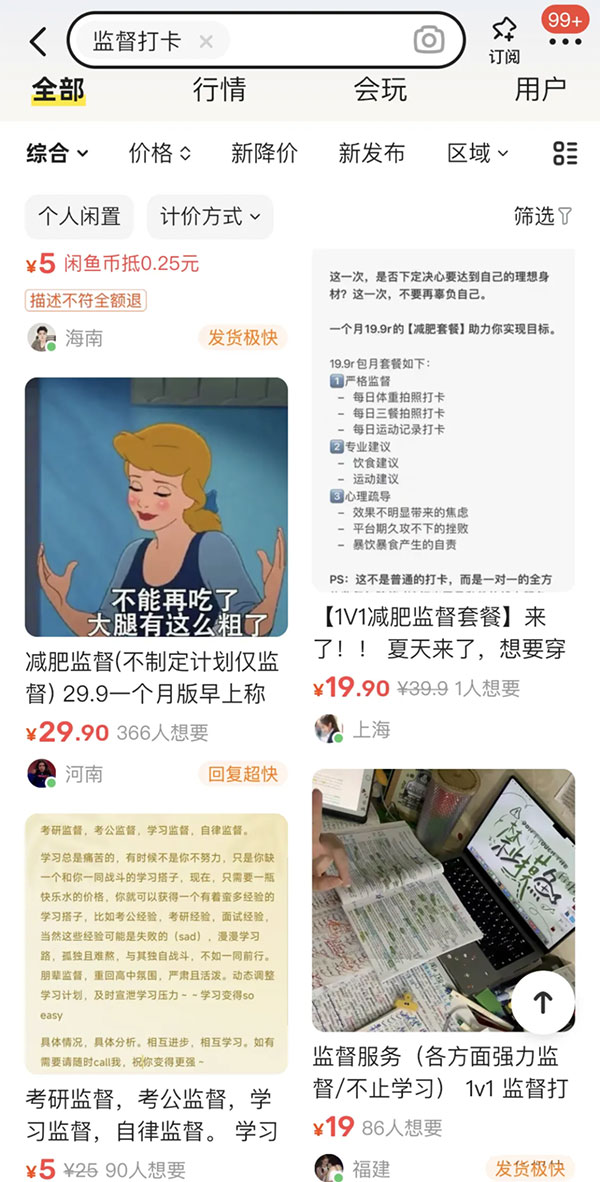Viewport: 600px width, 1182px height.
Task: Clear the 监督打卡 search text
Action: click(x=206, y=41)
